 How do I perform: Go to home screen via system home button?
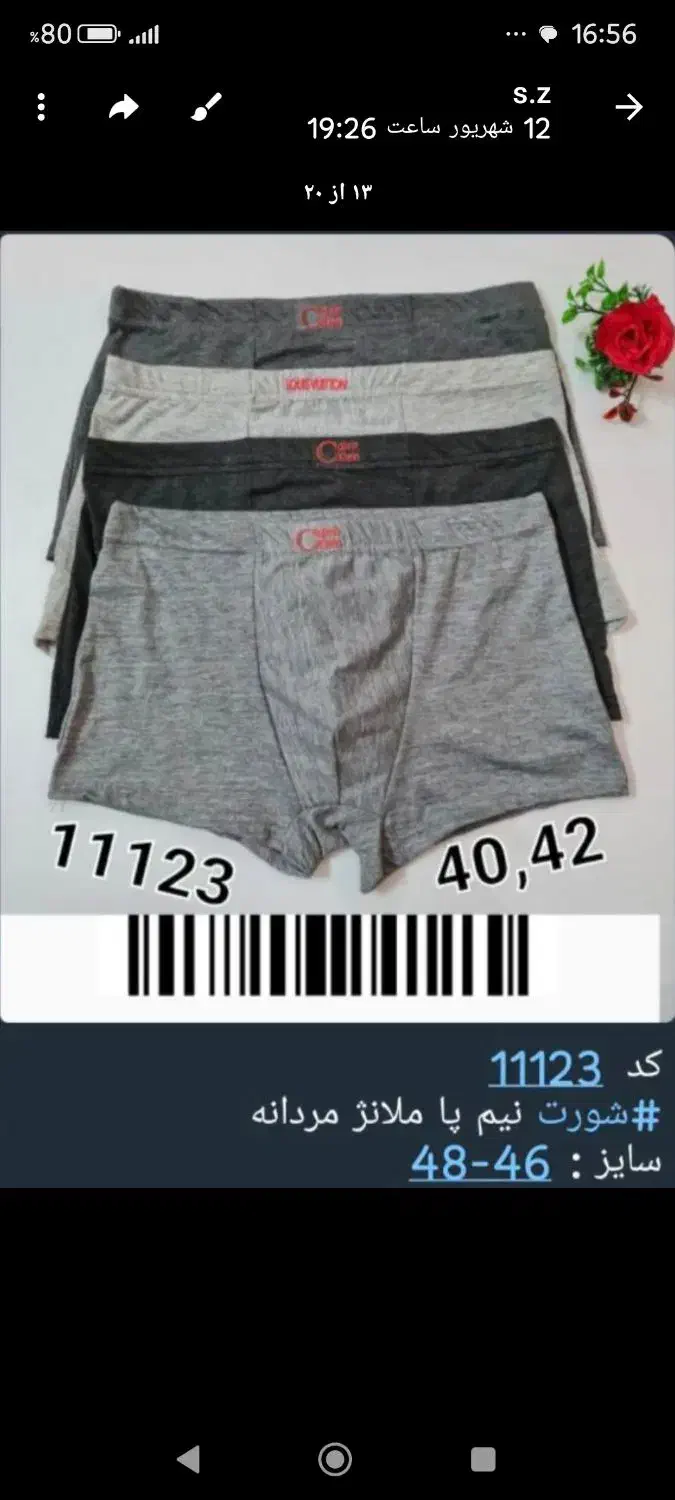336,1459
